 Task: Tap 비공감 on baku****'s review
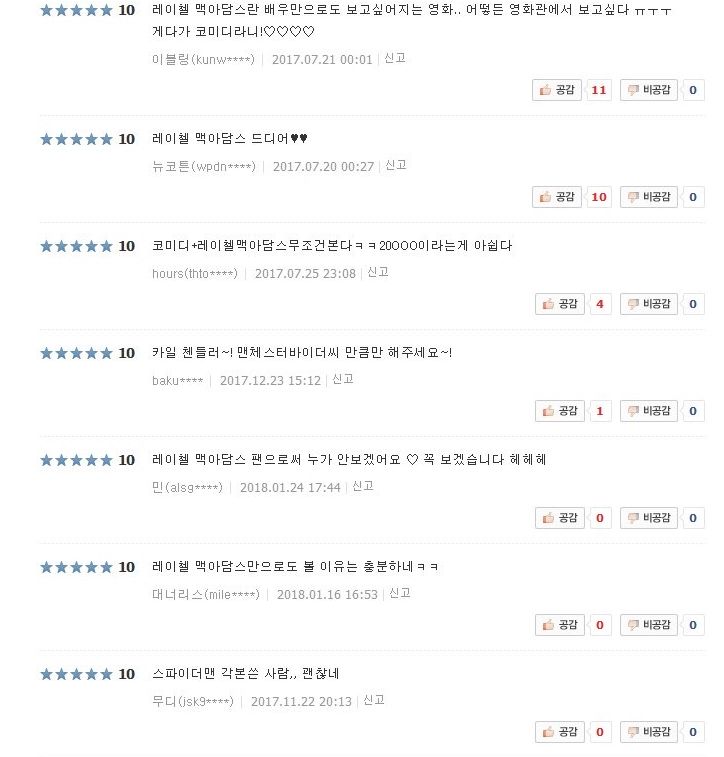[649, 411]
